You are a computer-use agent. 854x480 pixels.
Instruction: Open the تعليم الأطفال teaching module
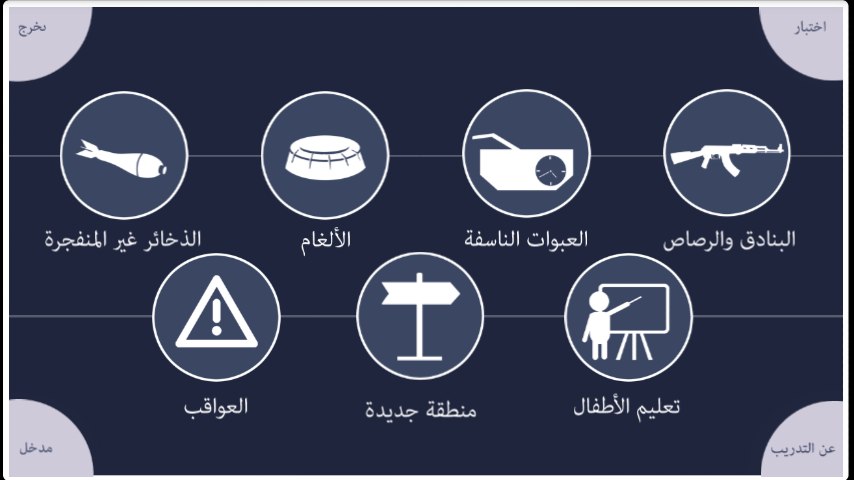(x=628, y=317)
